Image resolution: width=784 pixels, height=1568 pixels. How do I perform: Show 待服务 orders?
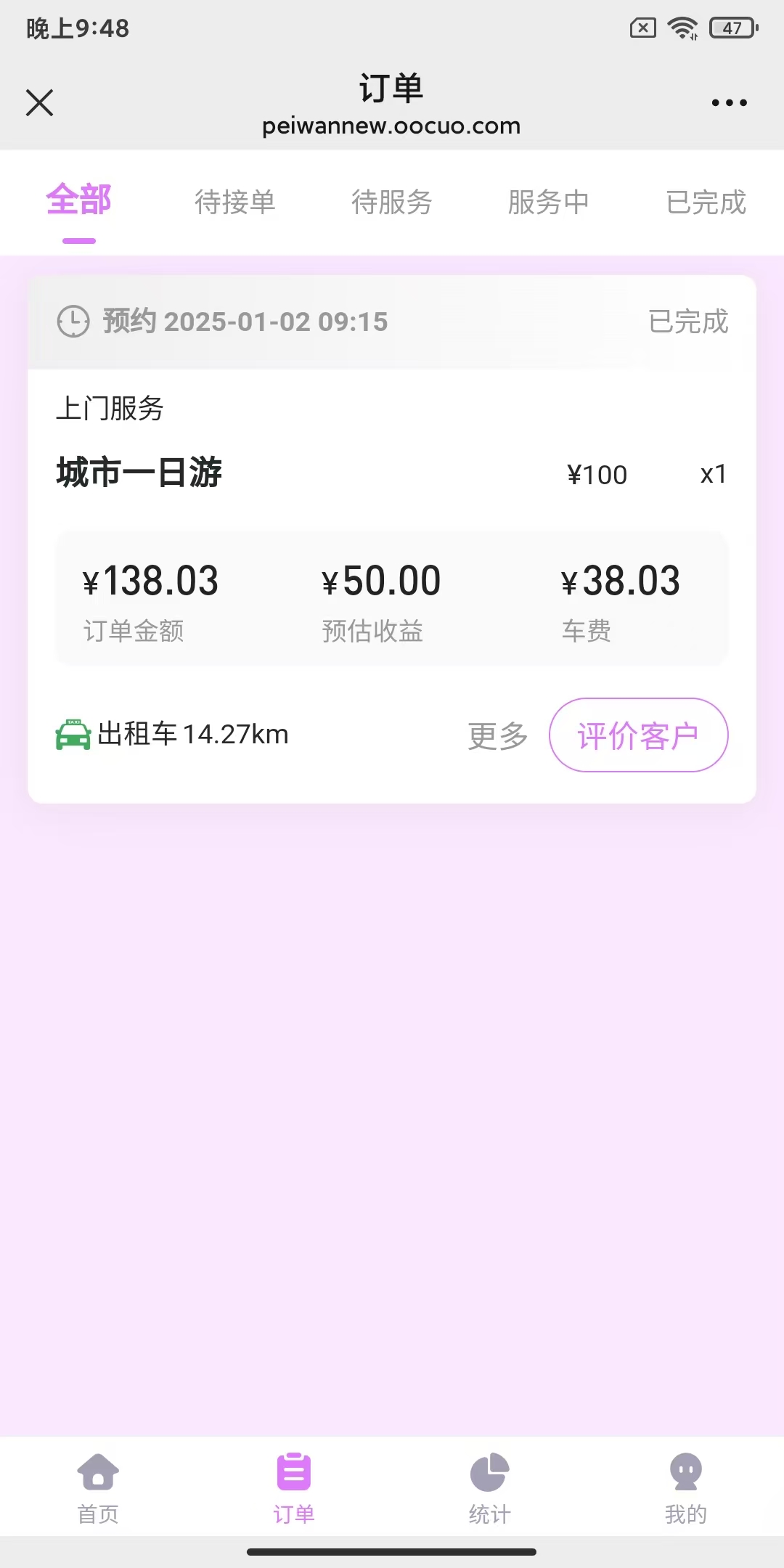point(392,202)
